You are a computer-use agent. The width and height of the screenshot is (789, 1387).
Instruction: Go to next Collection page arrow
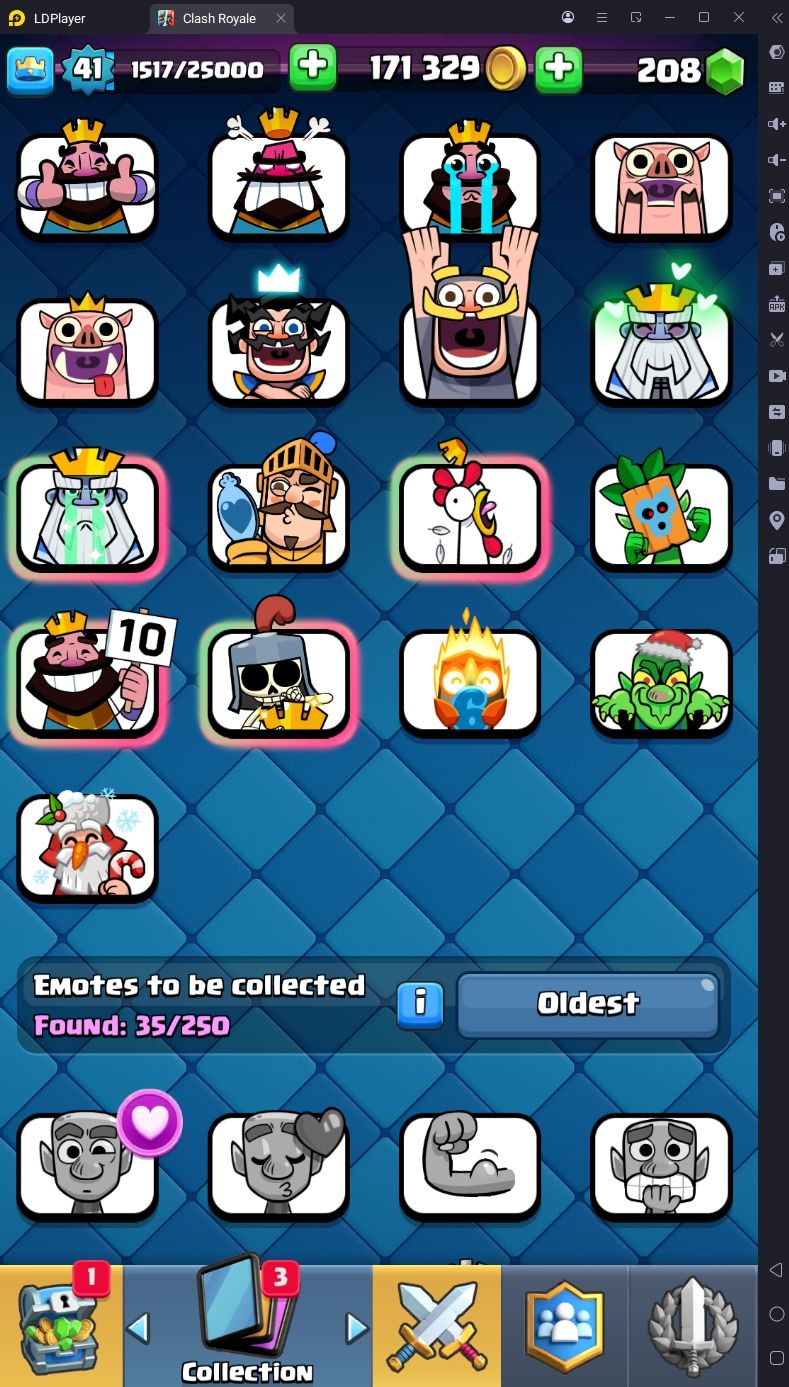356,1328
